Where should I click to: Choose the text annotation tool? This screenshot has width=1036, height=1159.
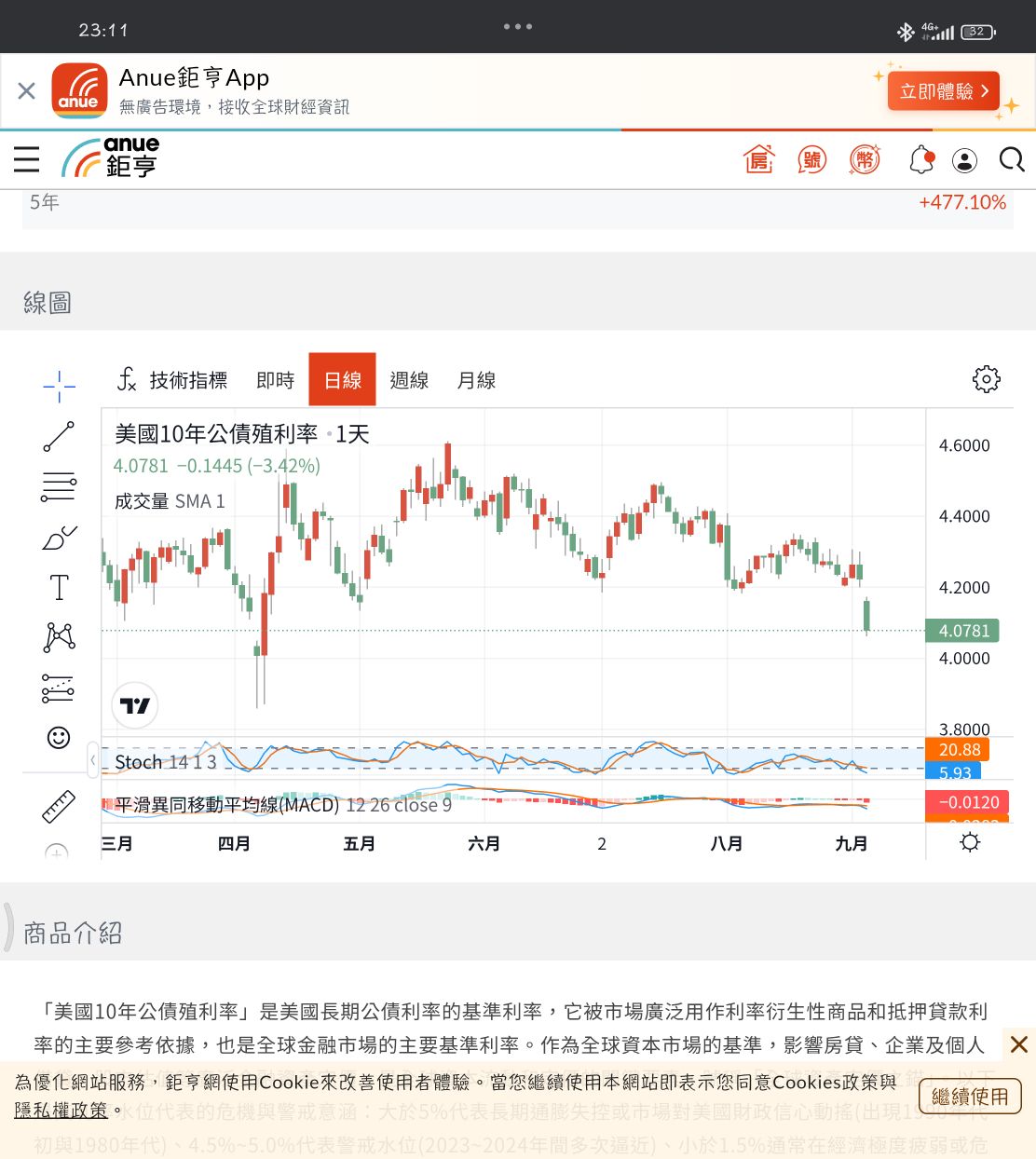click(59, 587)
